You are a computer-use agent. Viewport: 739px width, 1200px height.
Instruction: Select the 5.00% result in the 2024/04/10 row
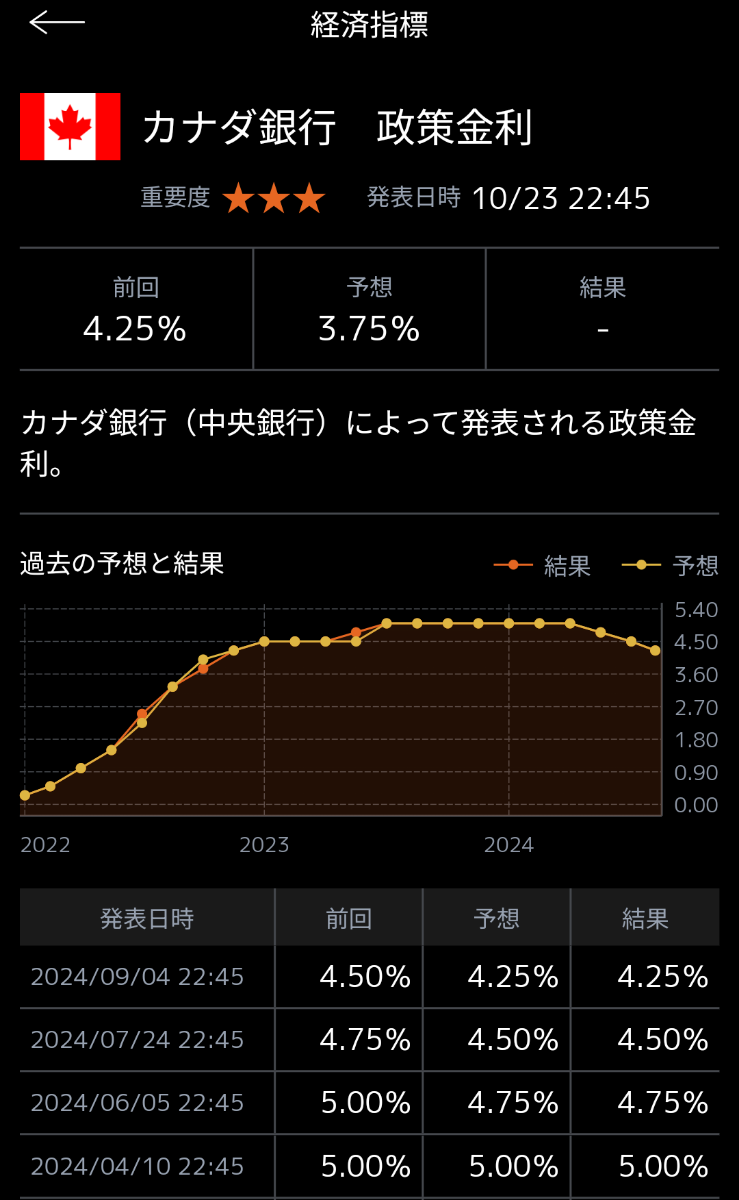645,1165
